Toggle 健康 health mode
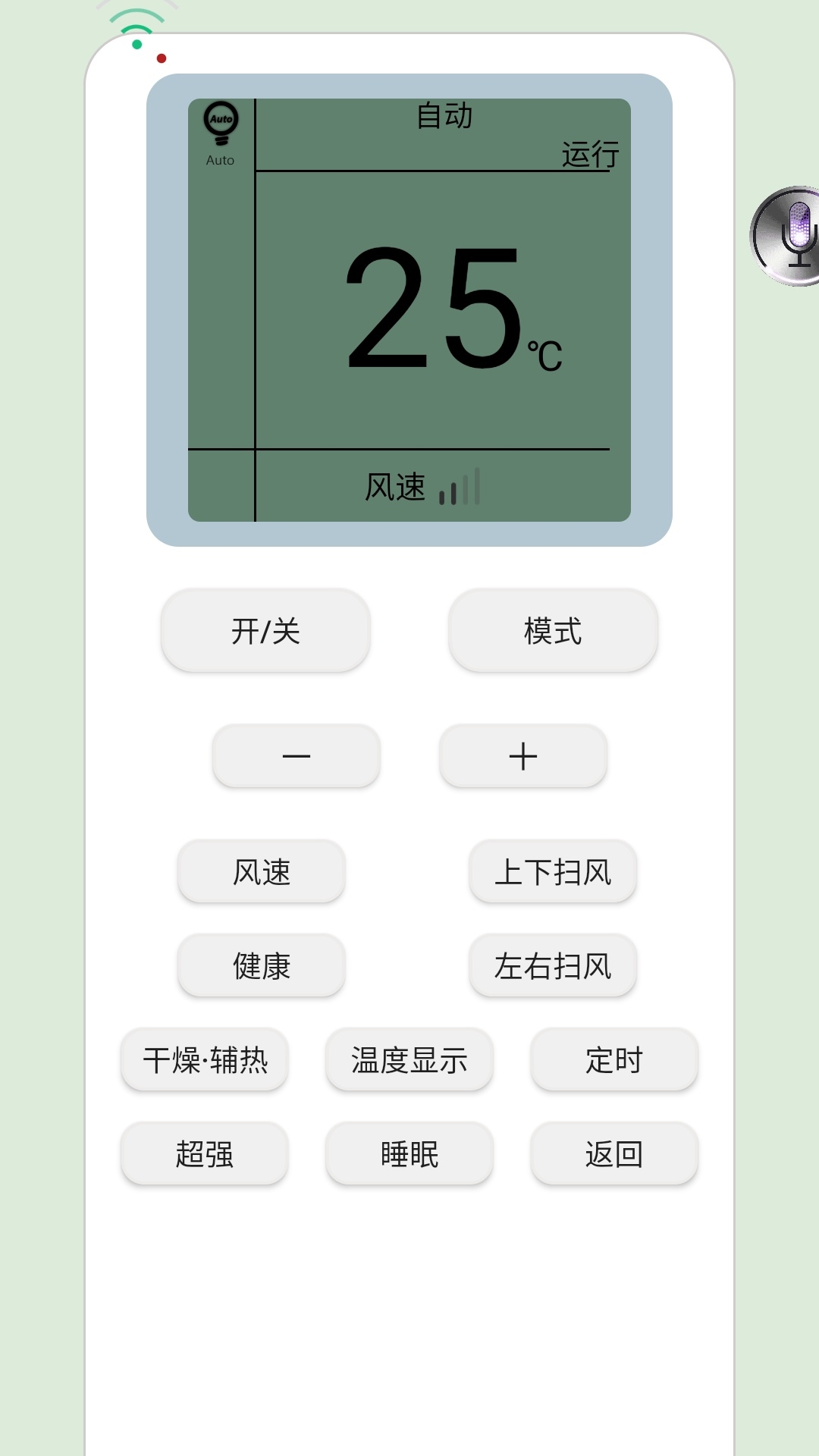The width and height of the screenshot is (819, 1456). (261, 965)
